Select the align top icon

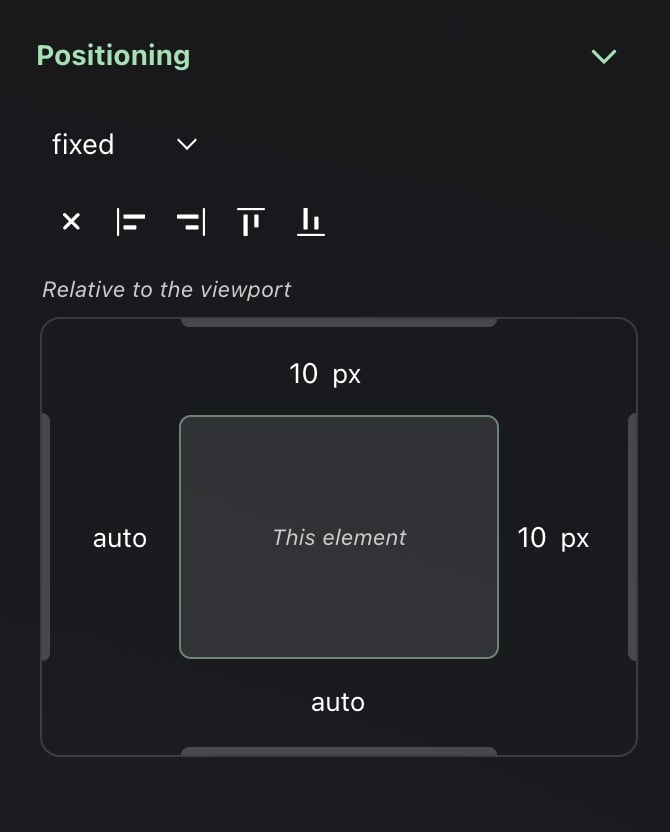click(x=251, y=222)
